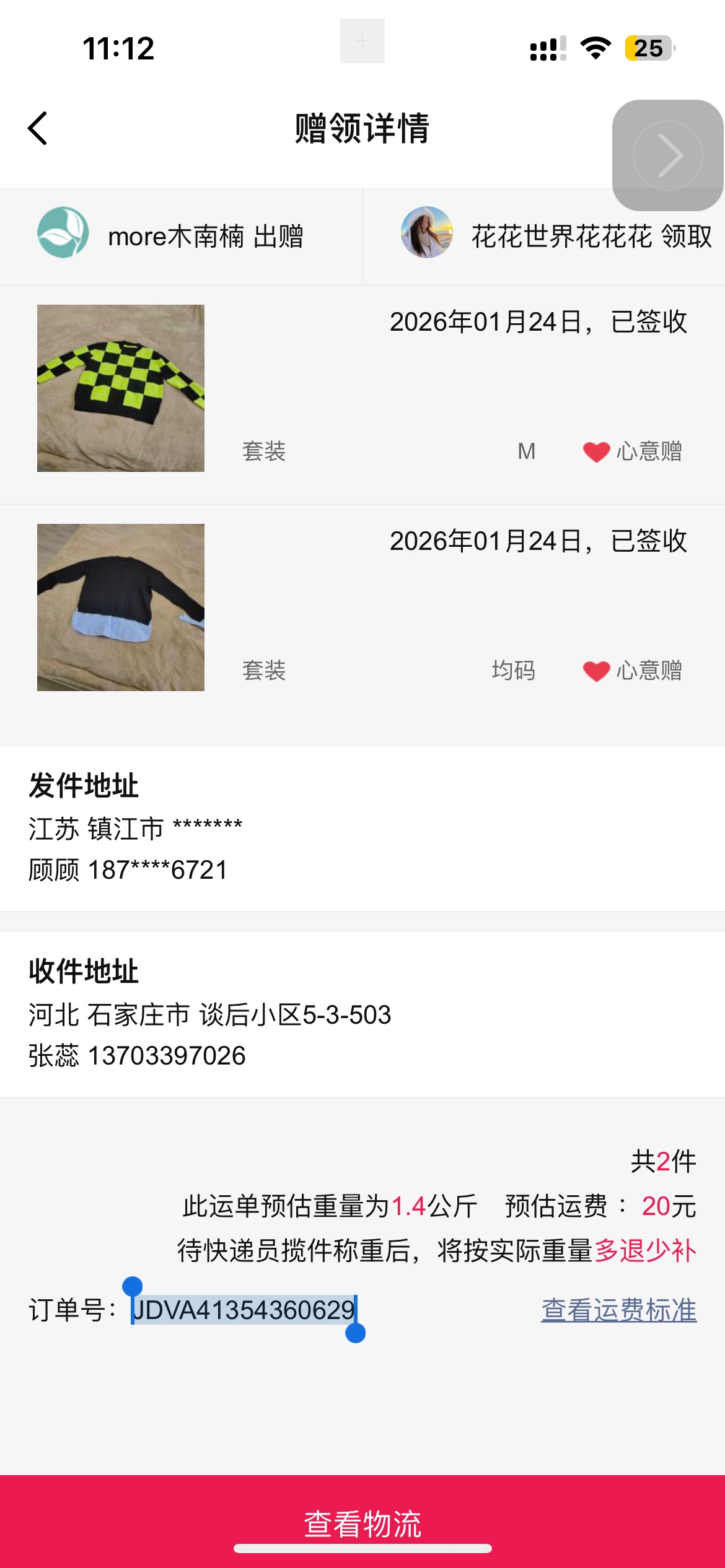Tap the 查看物流 button
The image size is (725, 1568).
362,1522
